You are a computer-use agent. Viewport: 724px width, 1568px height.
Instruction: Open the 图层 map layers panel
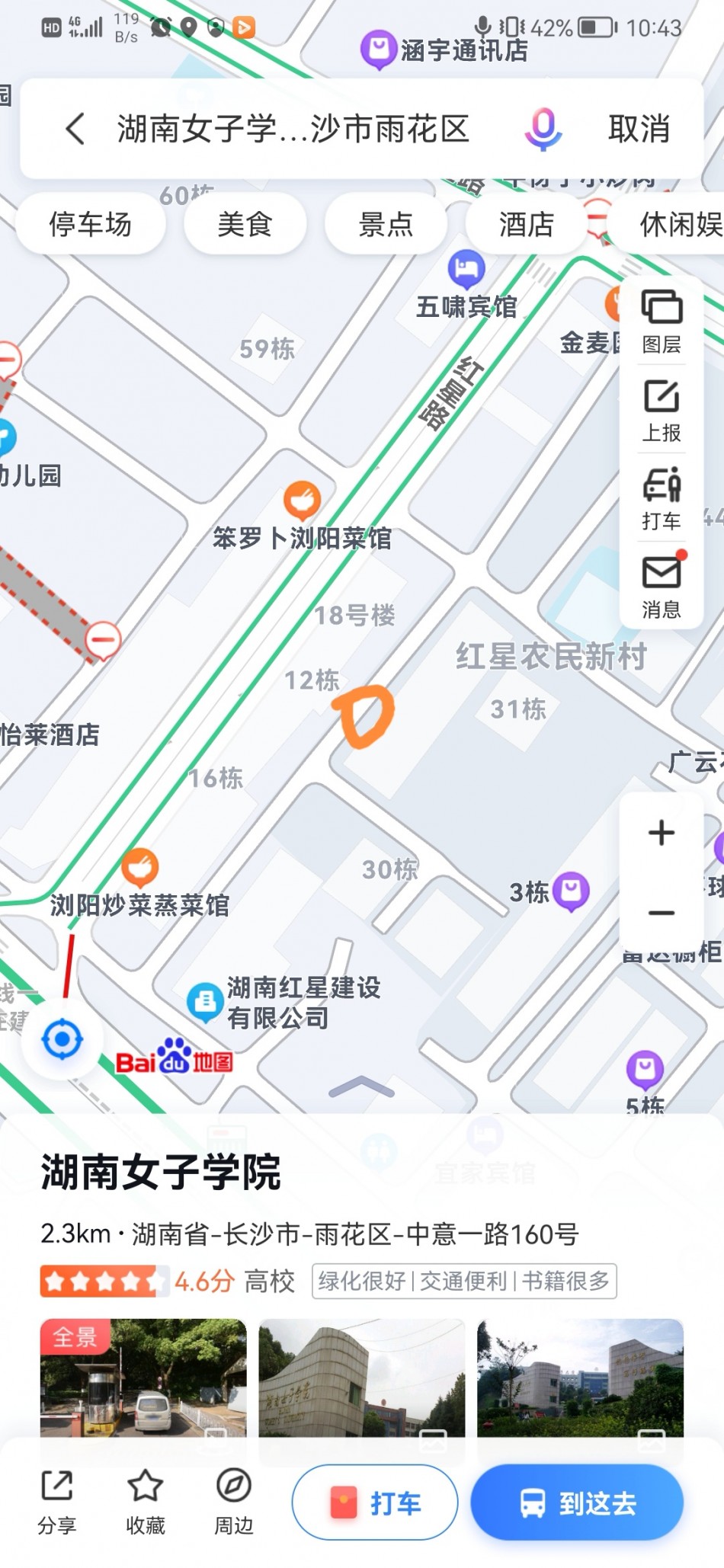[x=661, y=322]
